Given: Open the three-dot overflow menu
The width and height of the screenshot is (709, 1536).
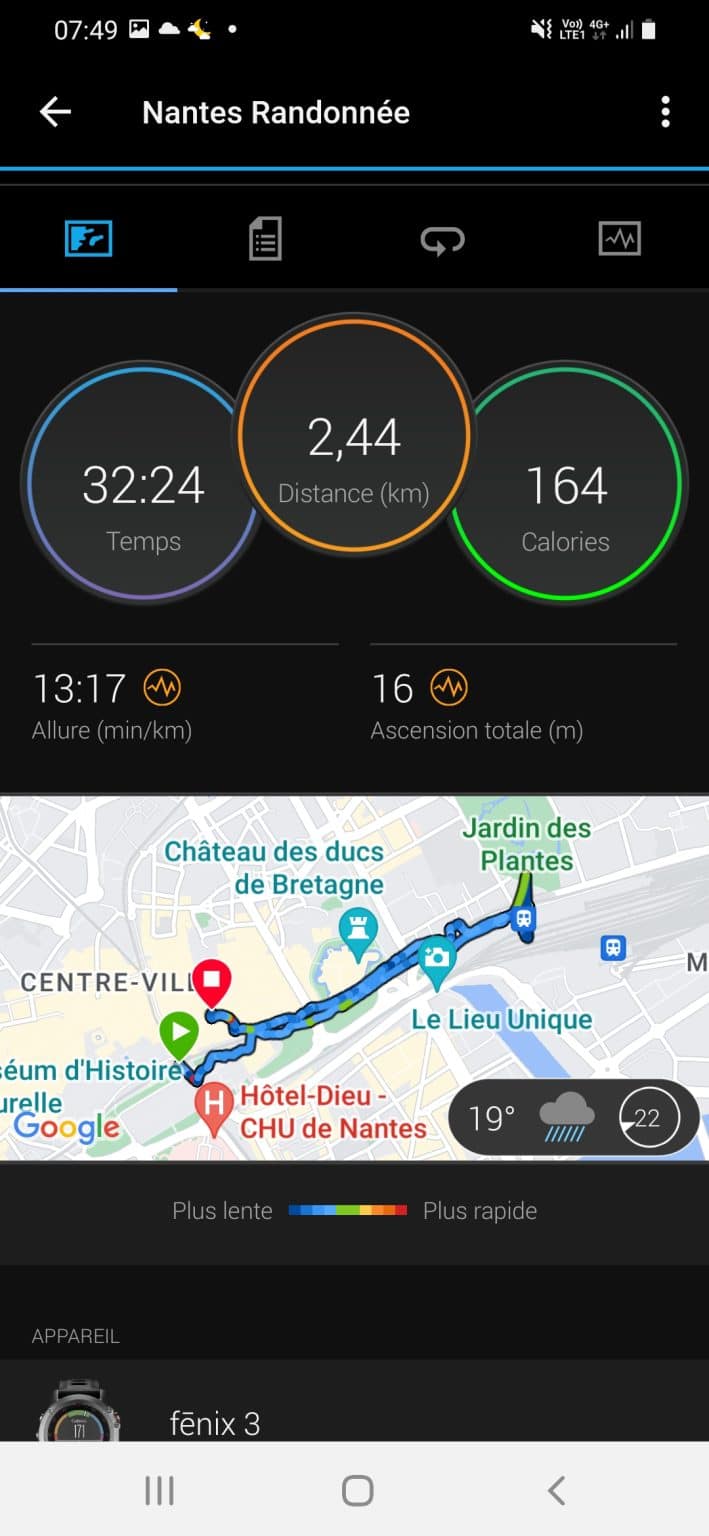Looking at the screenshot, I should (665, 112).
